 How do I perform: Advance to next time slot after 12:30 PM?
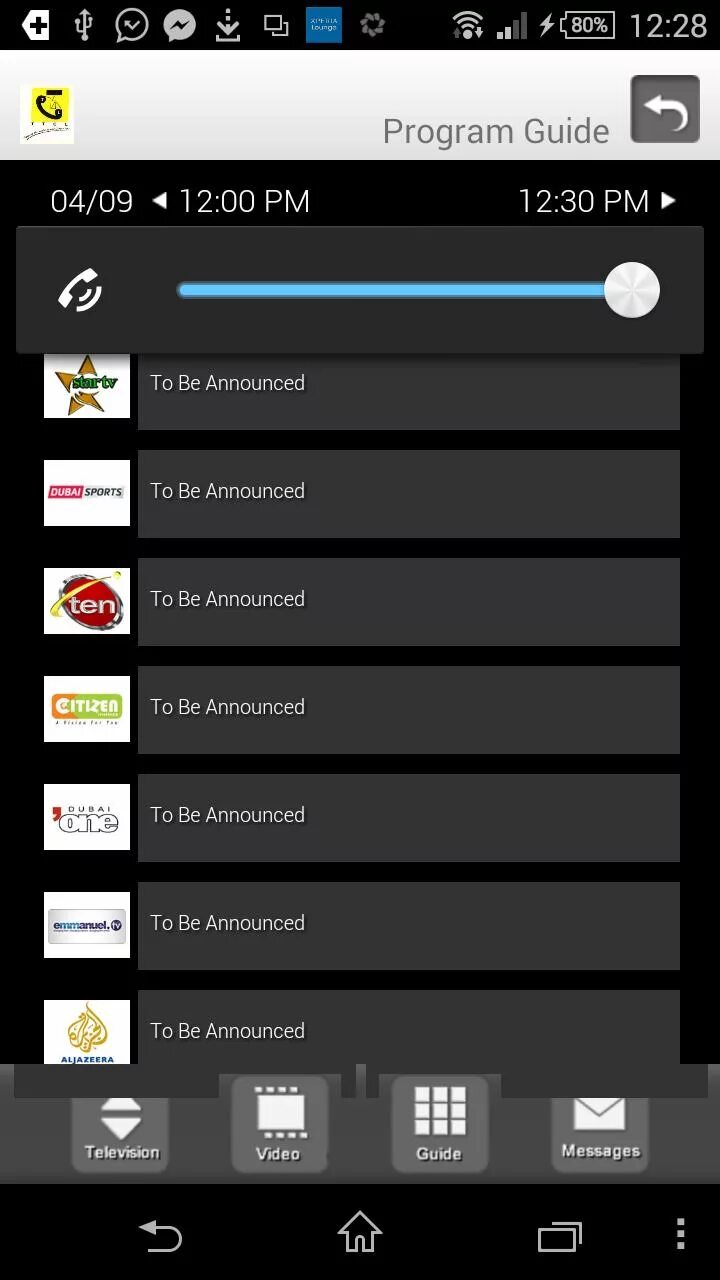tap(668, 201)
